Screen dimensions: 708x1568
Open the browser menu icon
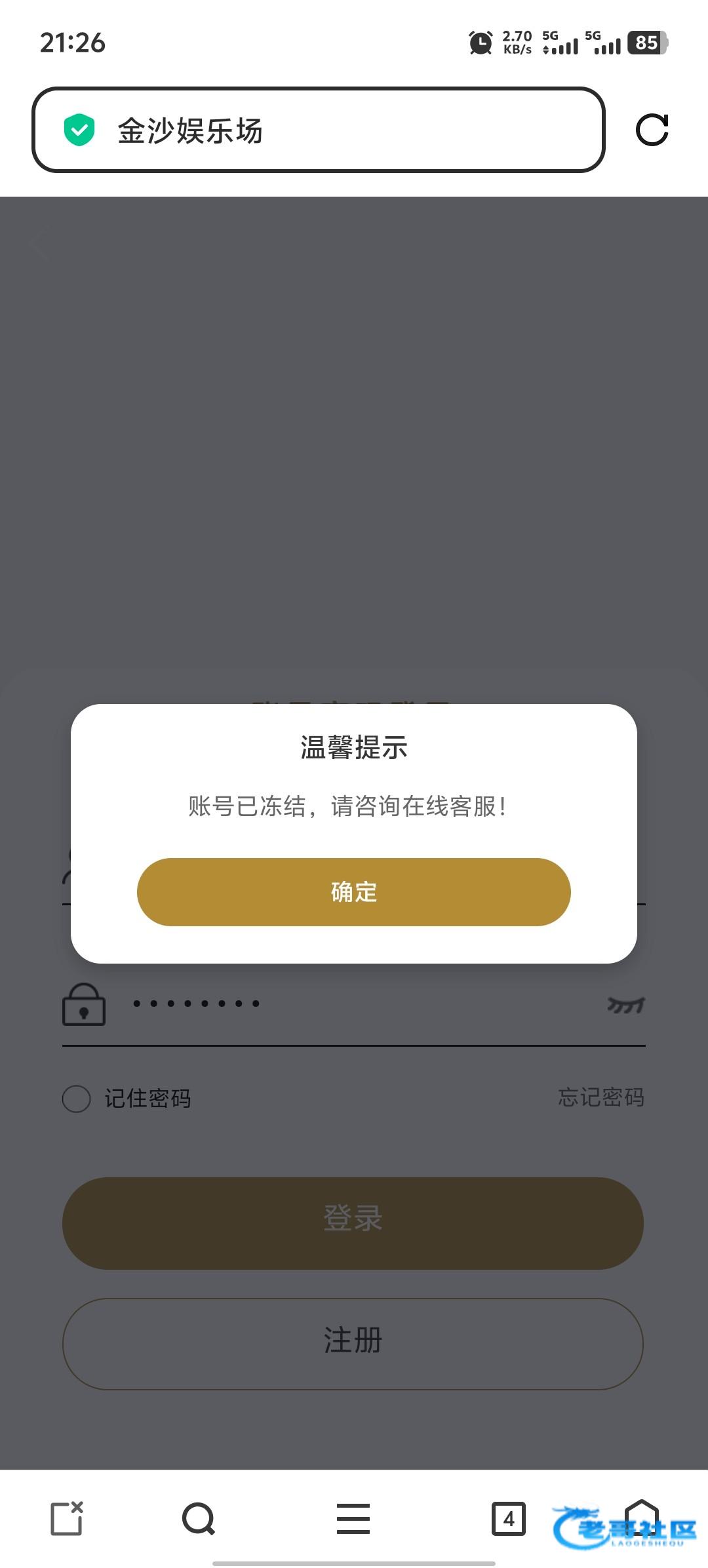tap(353, 1518)
